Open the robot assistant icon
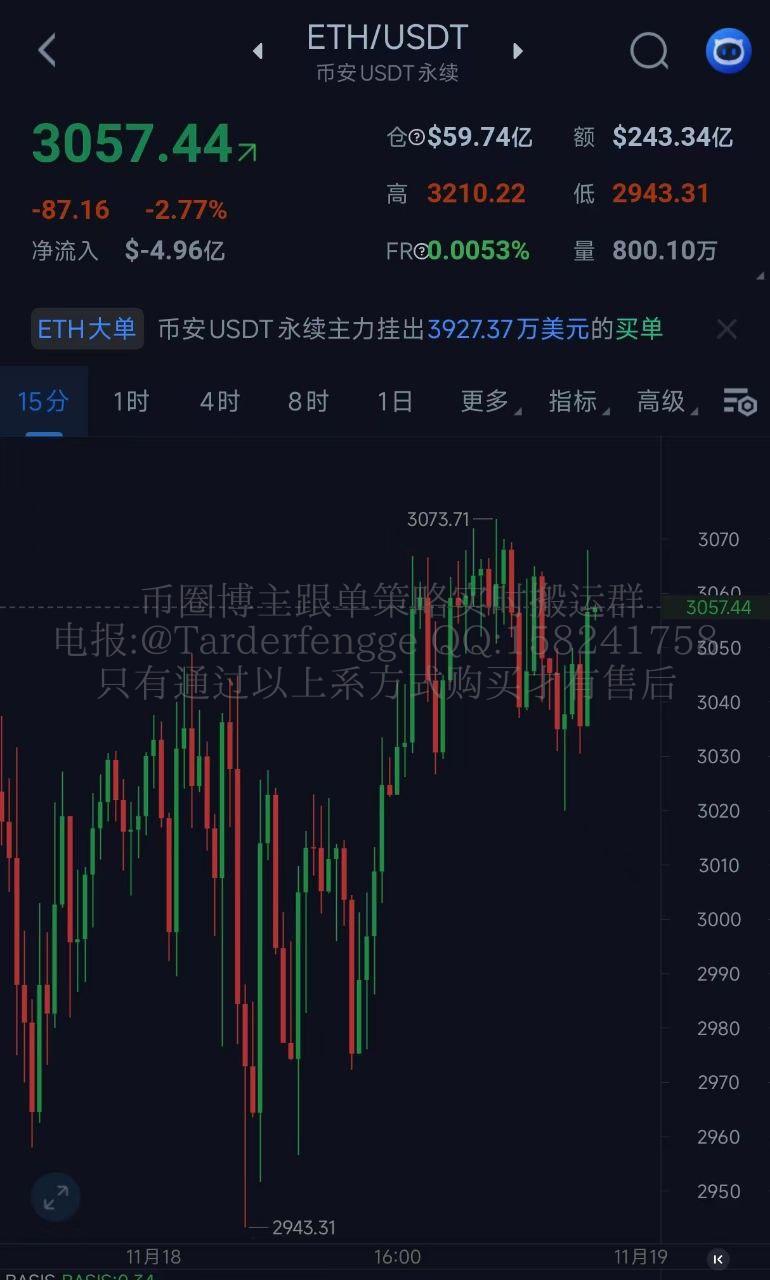This screenshot has height=1280, width=770. tap(728, 50)
